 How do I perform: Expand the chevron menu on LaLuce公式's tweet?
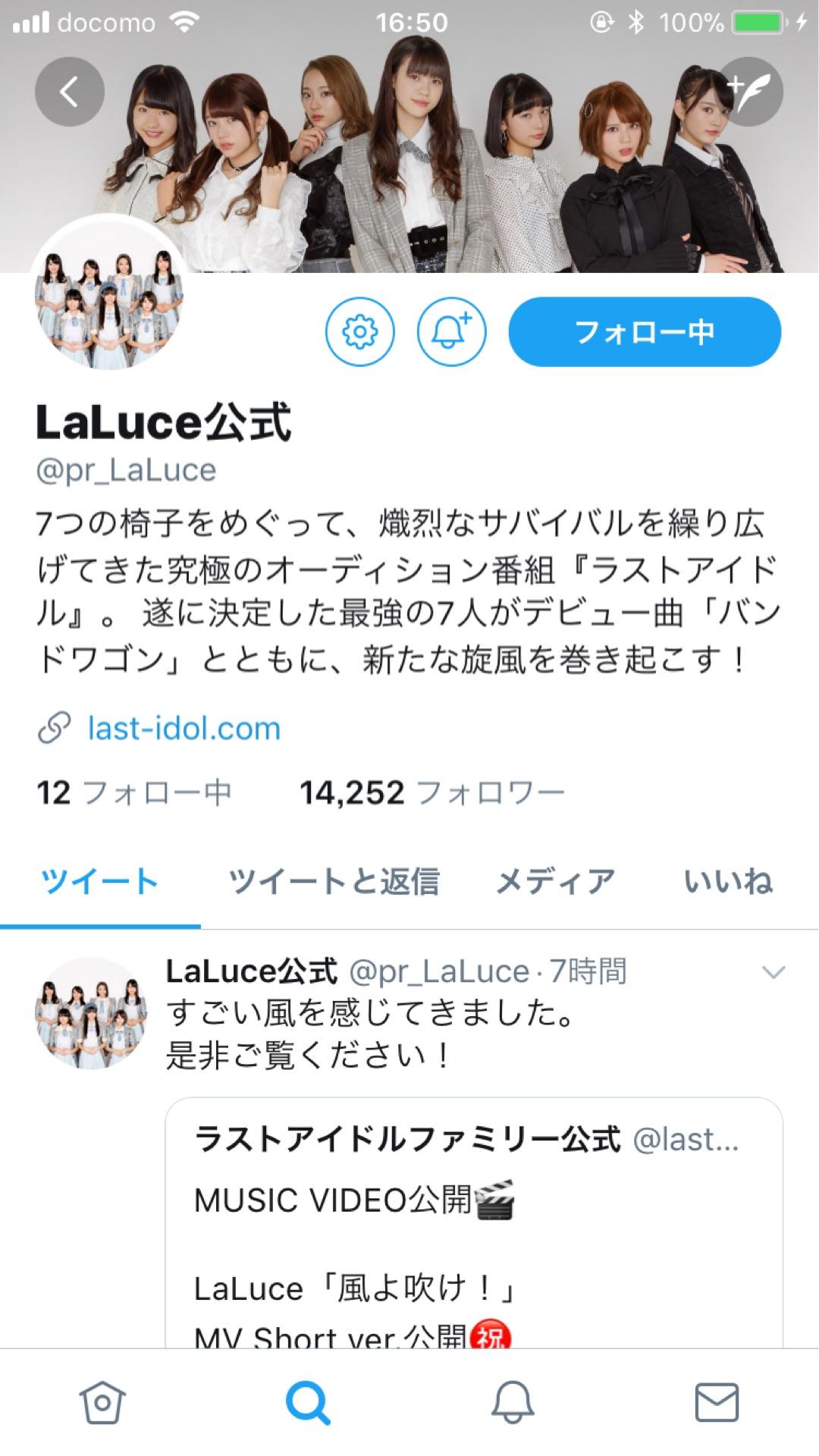[773, 972]
